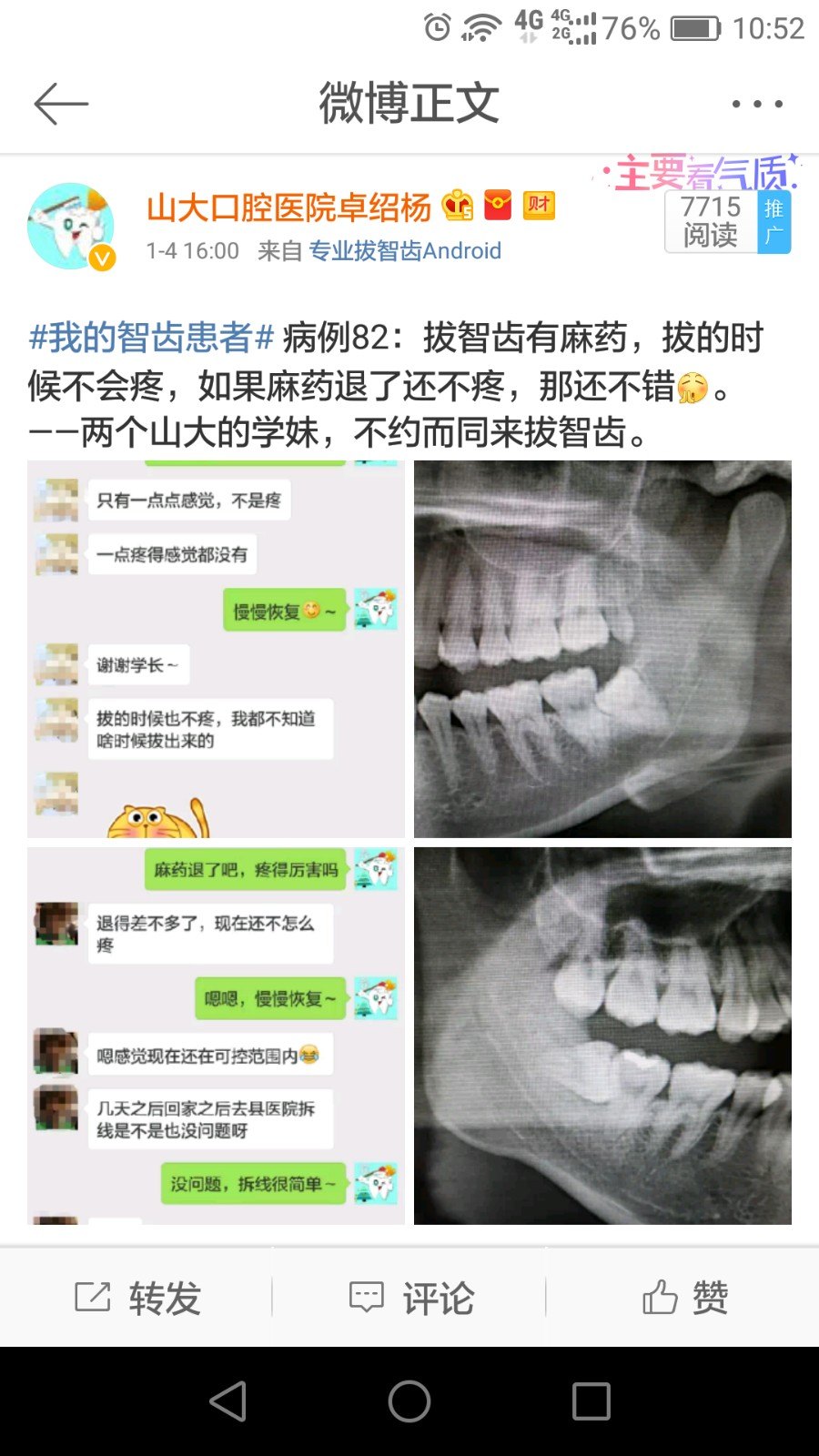View the first chat screenshot image
This screenshot has height=1456, width=819.
click(216, 649)
